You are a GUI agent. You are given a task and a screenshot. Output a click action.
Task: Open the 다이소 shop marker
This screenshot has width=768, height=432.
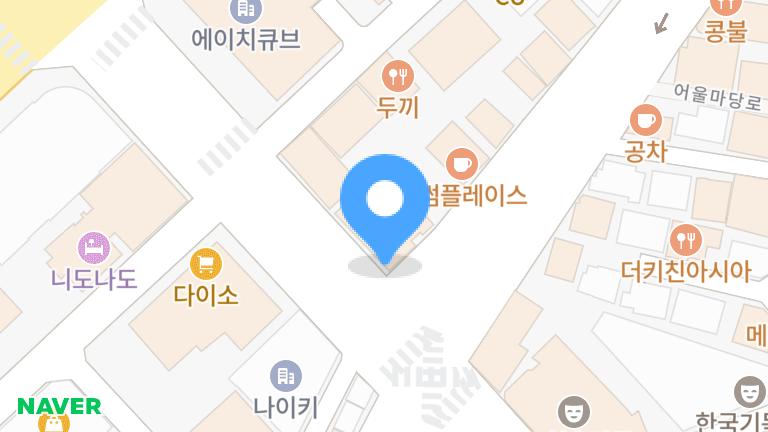206,264
